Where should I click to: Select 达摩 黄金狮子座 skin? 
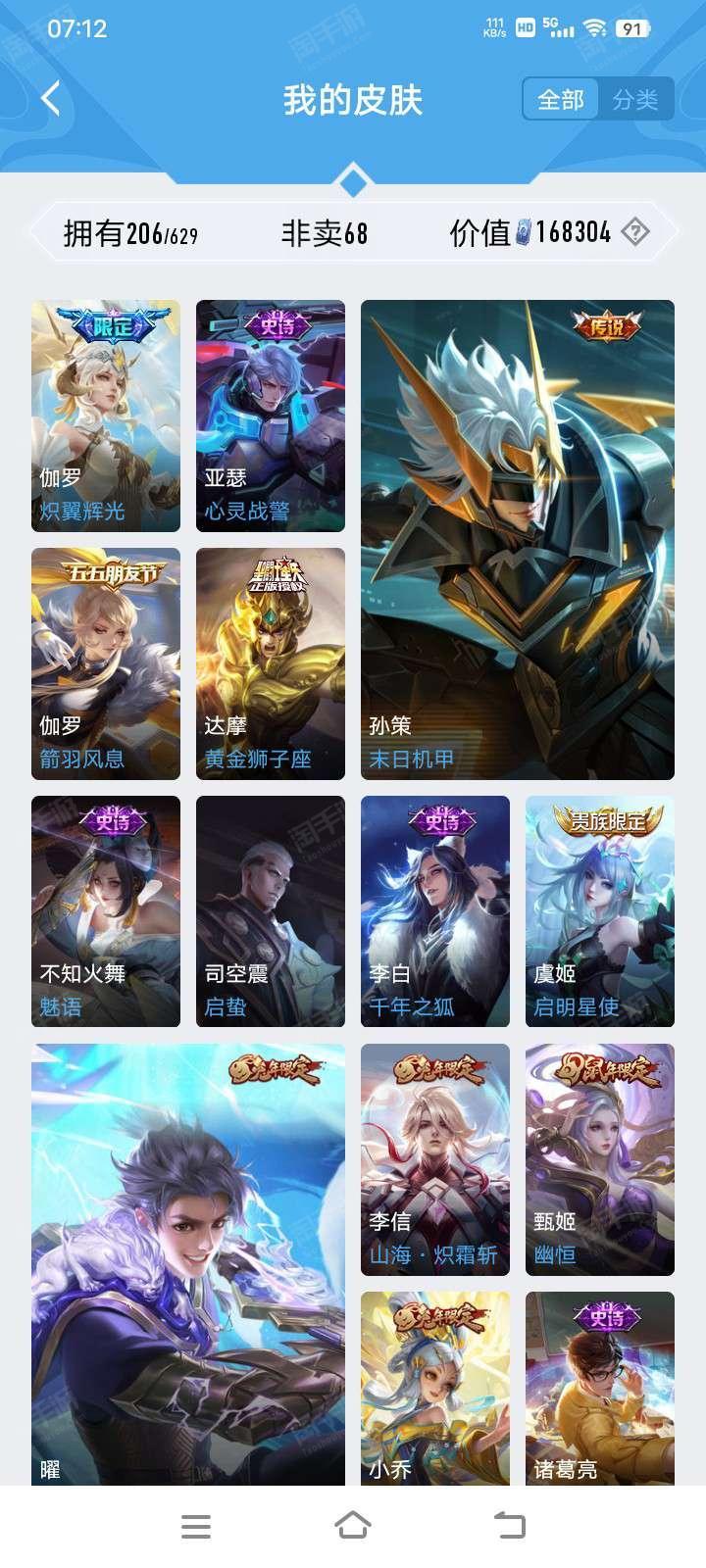pyautogui.click(x=271, y=663)
